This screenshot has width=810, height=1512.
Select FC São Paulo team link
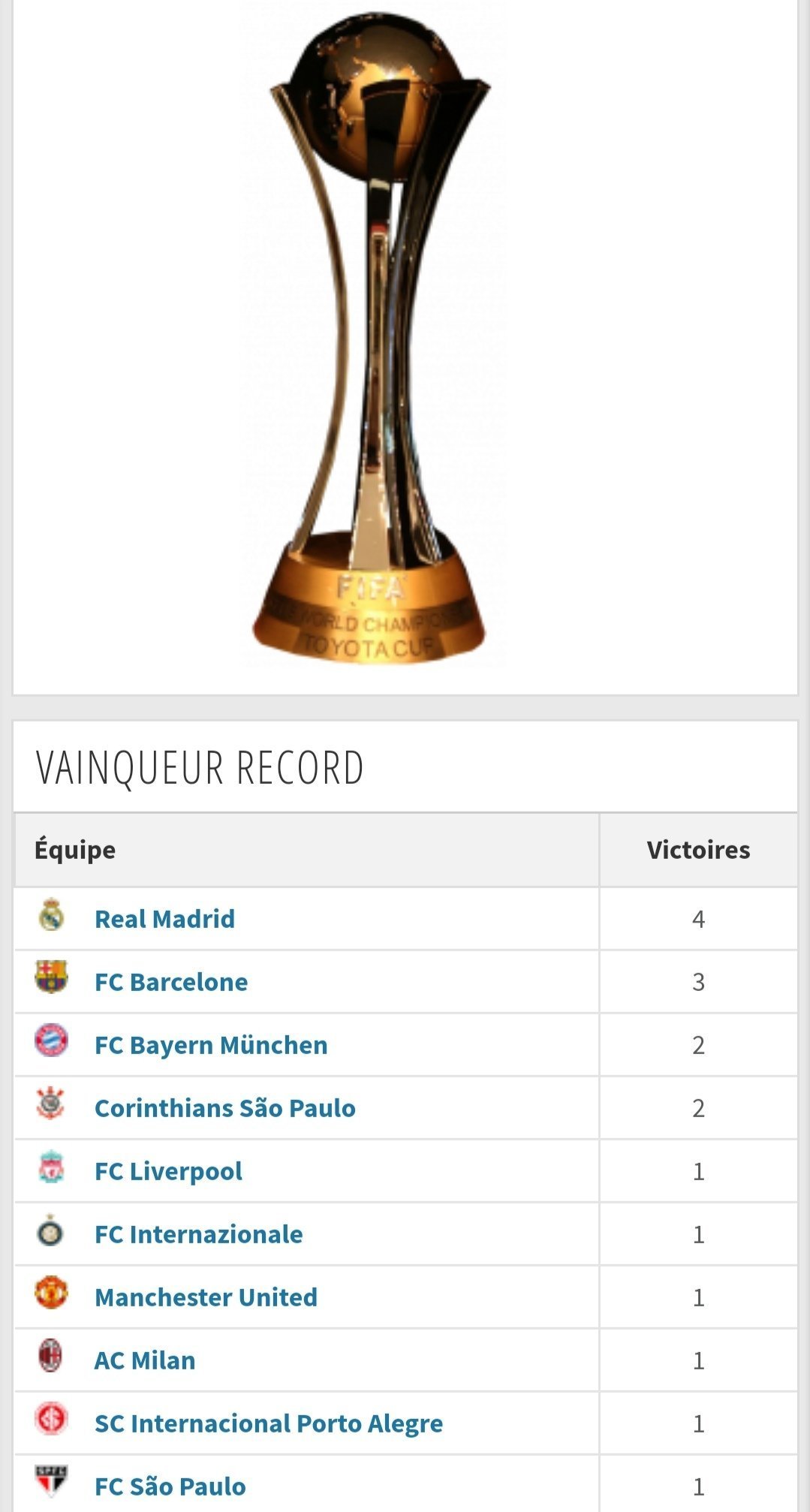(x=170, y=1486)
